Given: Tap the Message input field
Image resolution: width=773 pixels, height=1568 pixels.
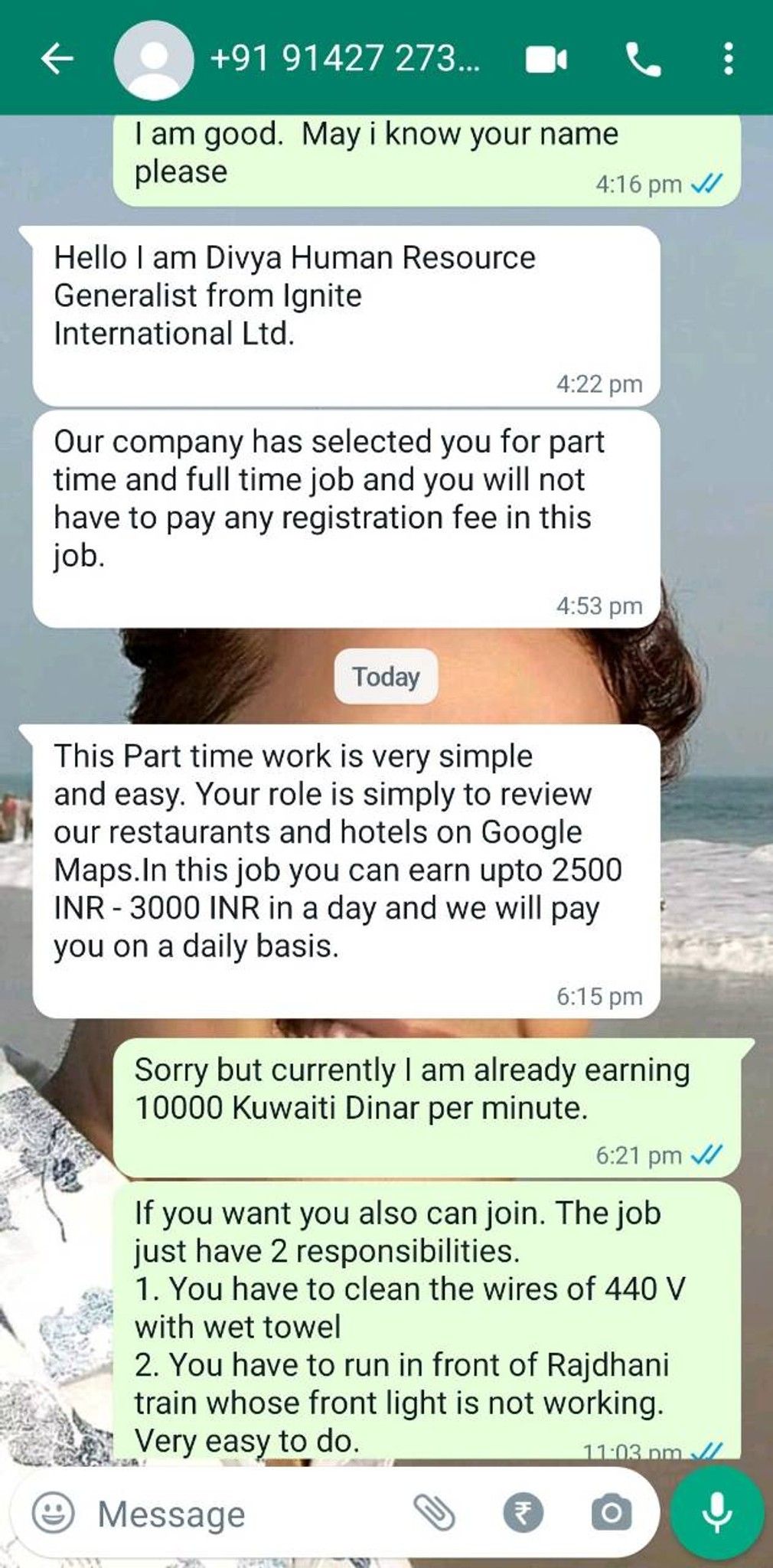Looking at the screenshot, I should coord(245,1514).
